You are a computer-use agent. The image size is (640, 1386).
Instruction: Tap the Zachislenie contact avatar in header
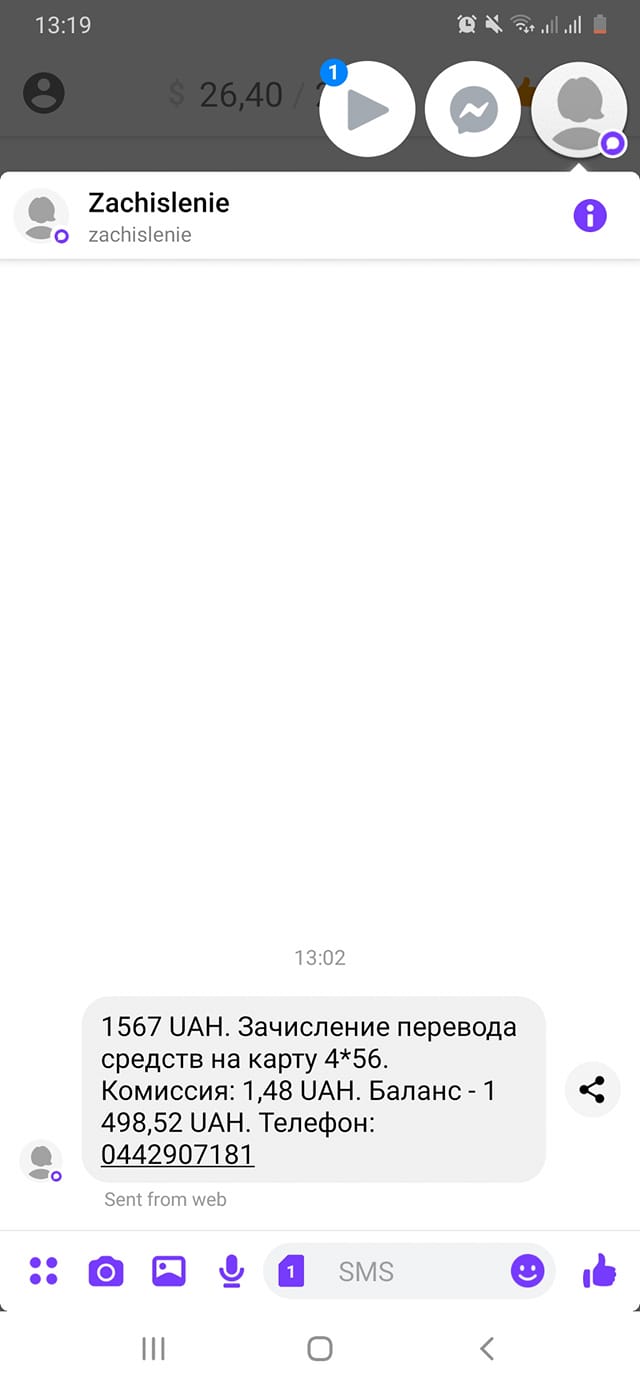(42, 216)
